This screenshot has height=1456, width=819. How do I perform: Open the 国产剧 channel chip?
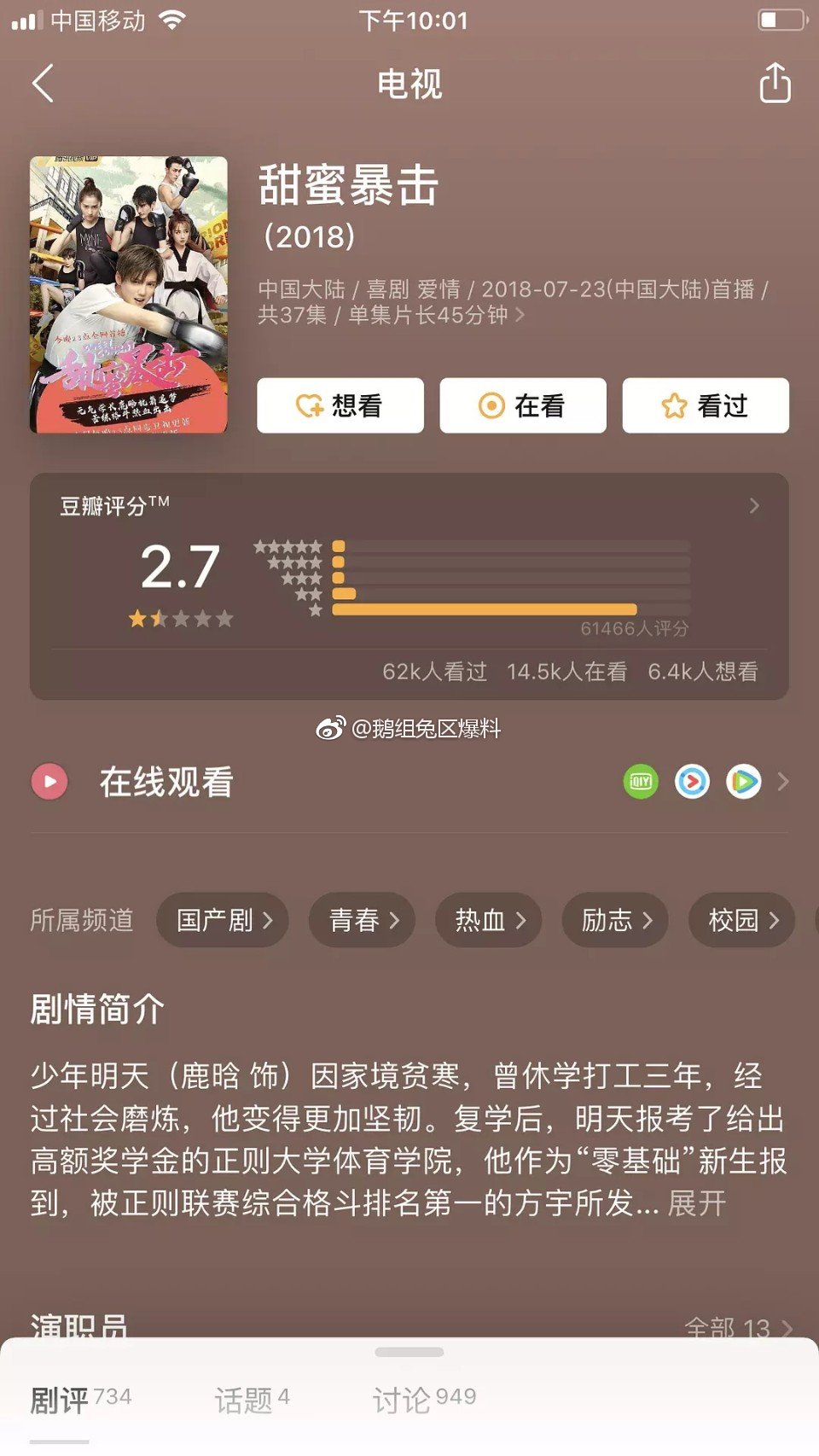pos(223,920)
